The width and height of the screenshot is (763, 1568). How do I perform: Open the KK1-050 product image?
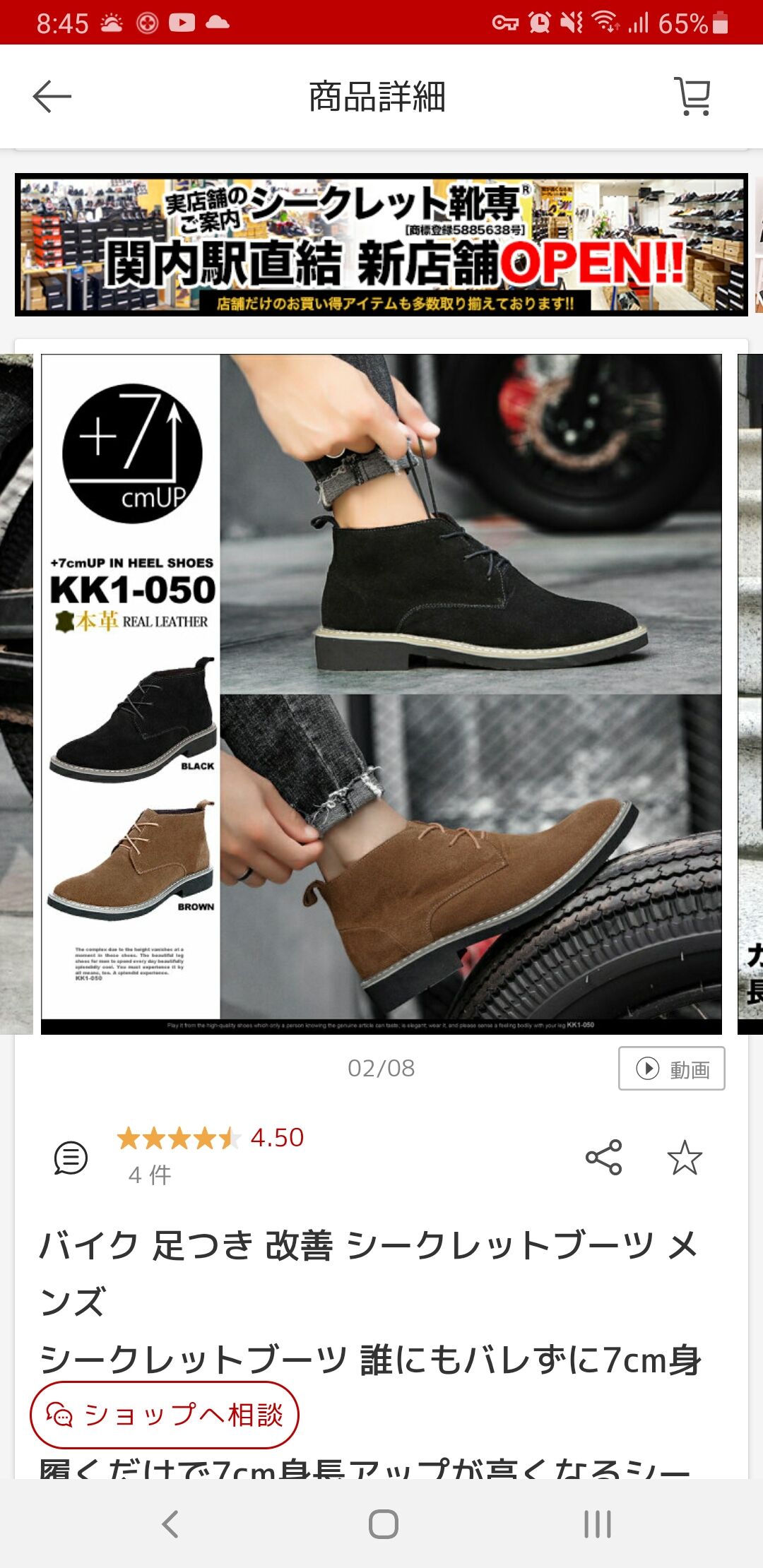(381, 694)
